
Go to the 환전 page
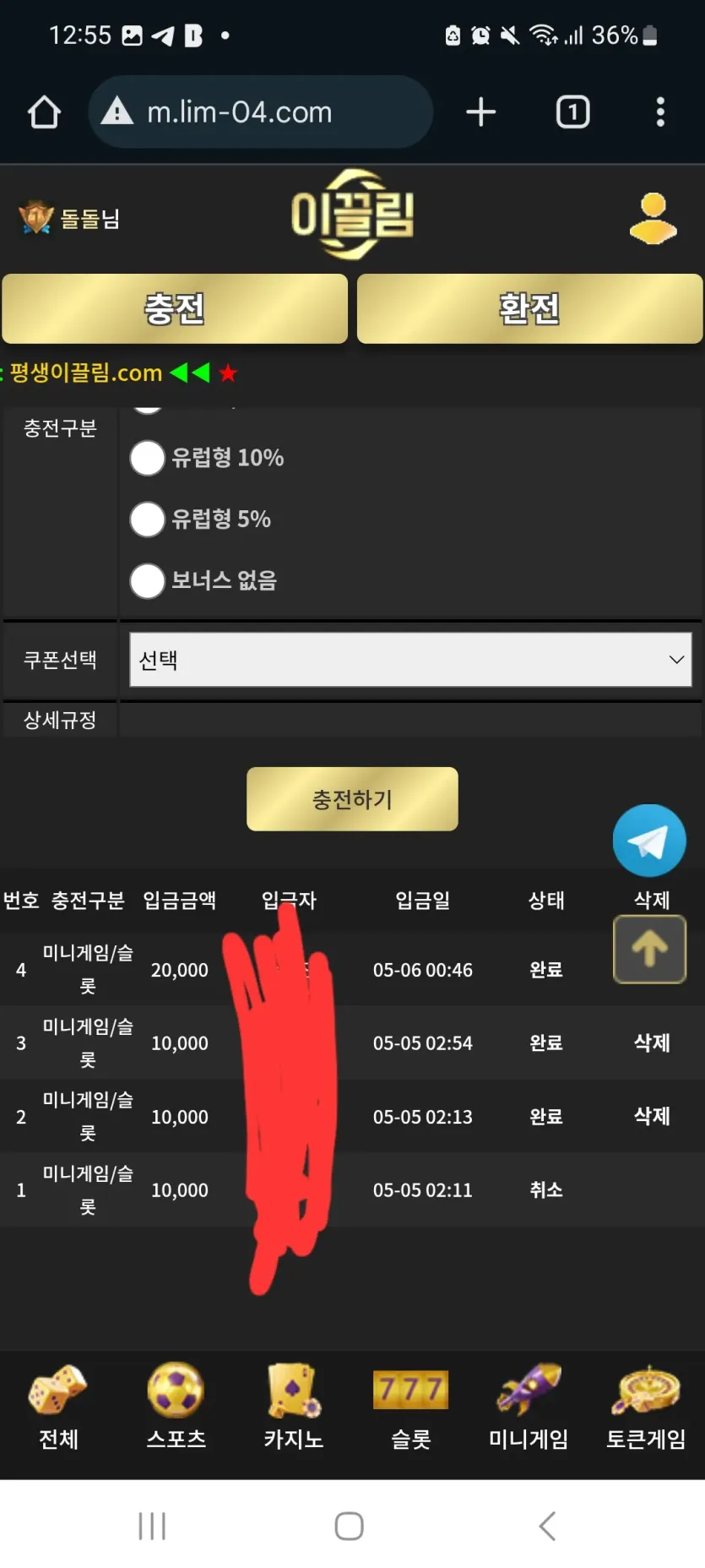(x=529, y=308)
